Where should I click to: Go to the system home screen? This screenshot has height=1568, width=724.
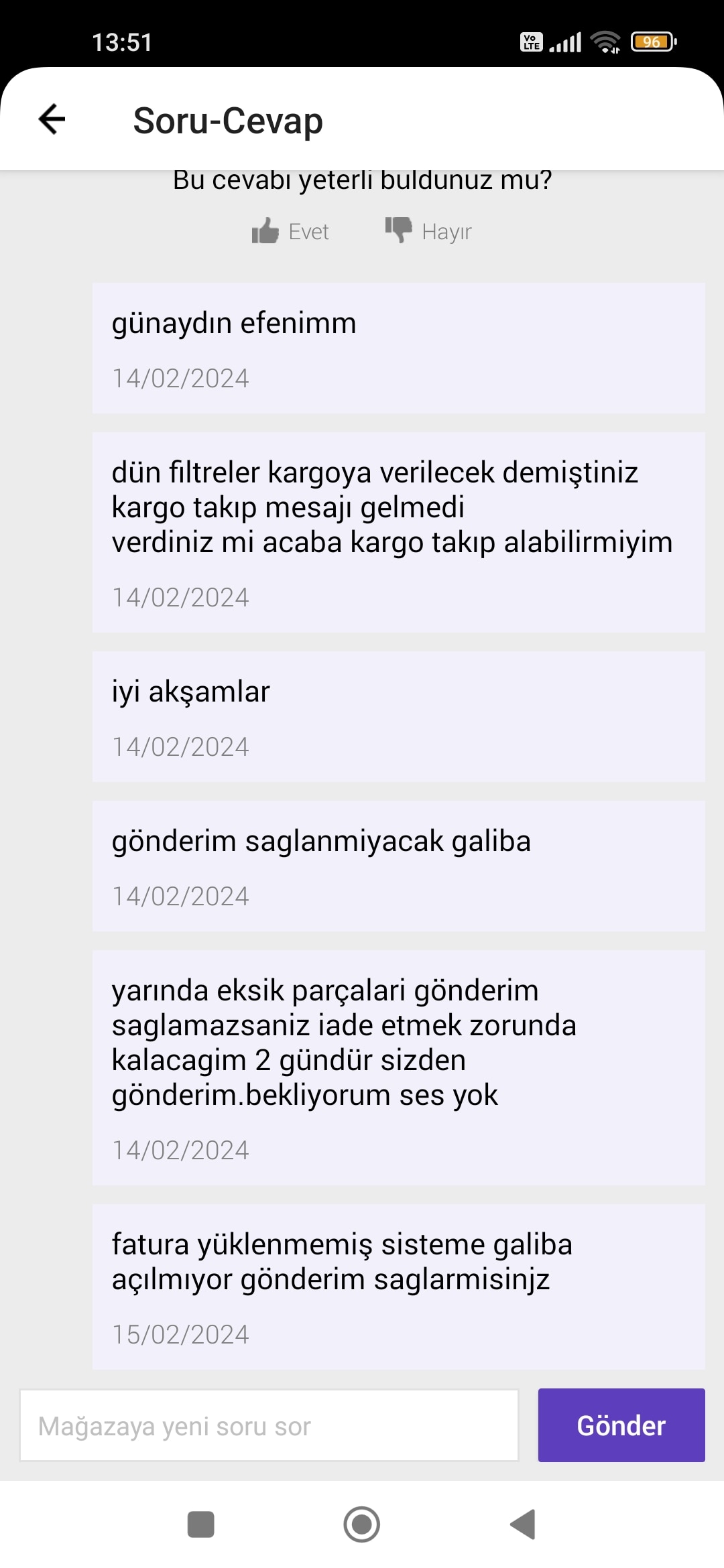(361, 1524)
